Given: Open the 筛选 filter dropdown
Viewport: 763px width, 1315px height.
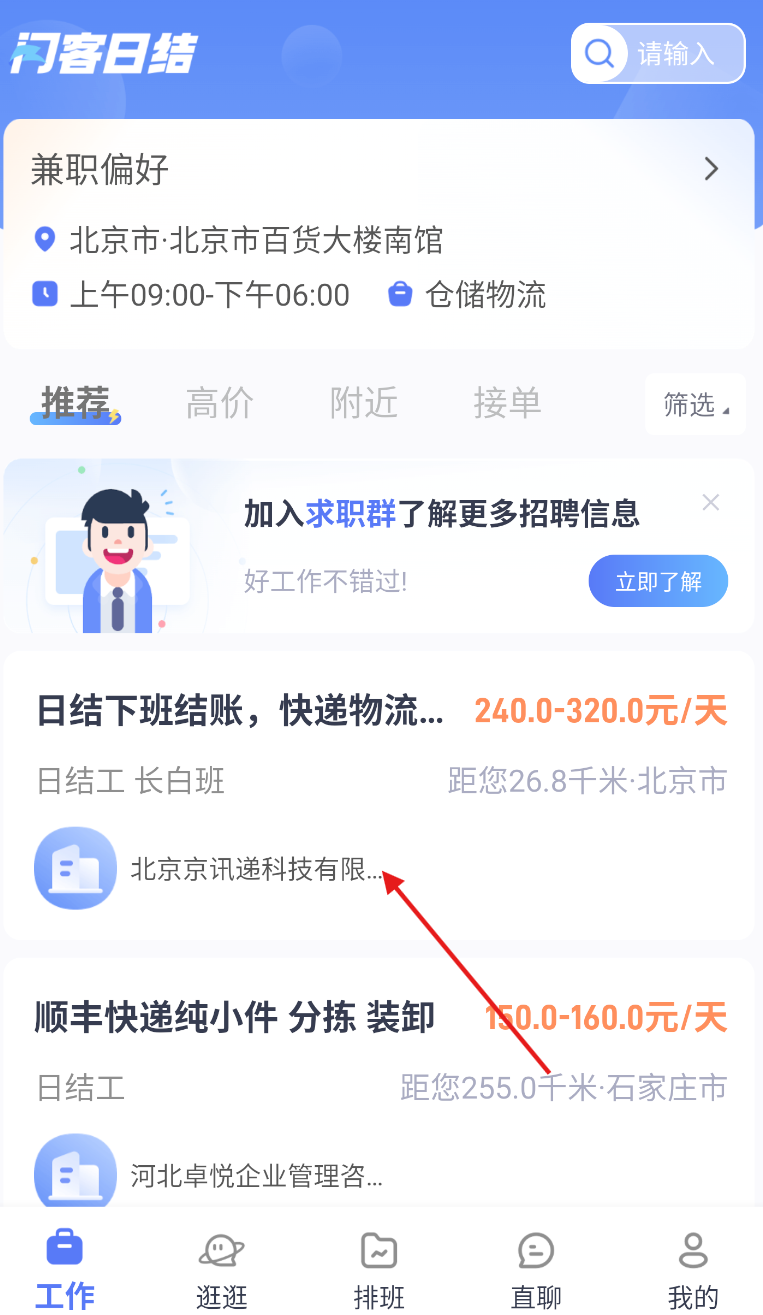Looking at the screenshot, I should [695, 404].
